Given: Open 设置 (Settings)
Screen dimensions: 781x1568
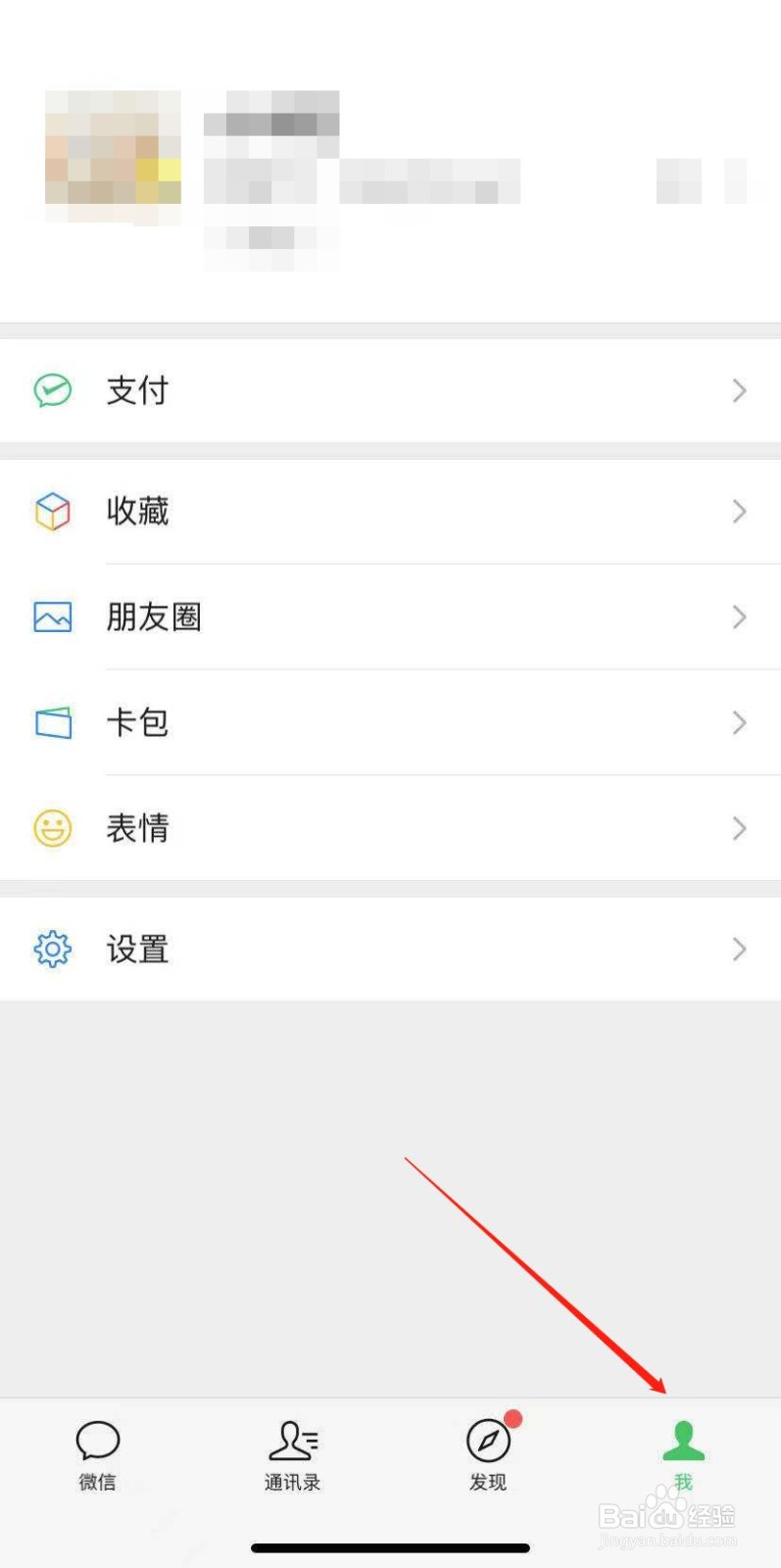Looking at the screenshot, I should click(x=390, y=949).
